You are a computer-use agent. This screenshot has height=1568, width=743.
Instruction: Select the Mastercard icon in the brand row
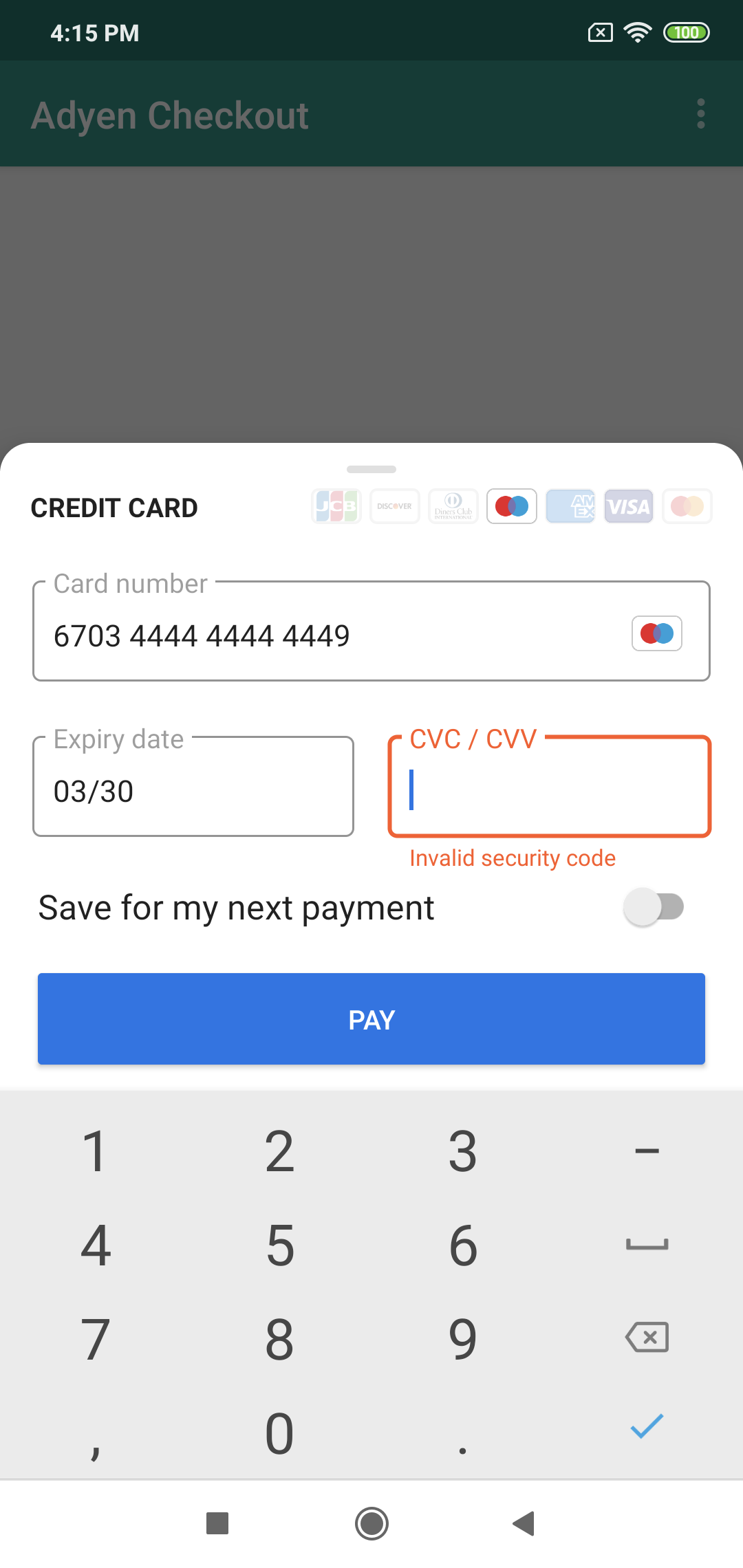pos(511,506)
